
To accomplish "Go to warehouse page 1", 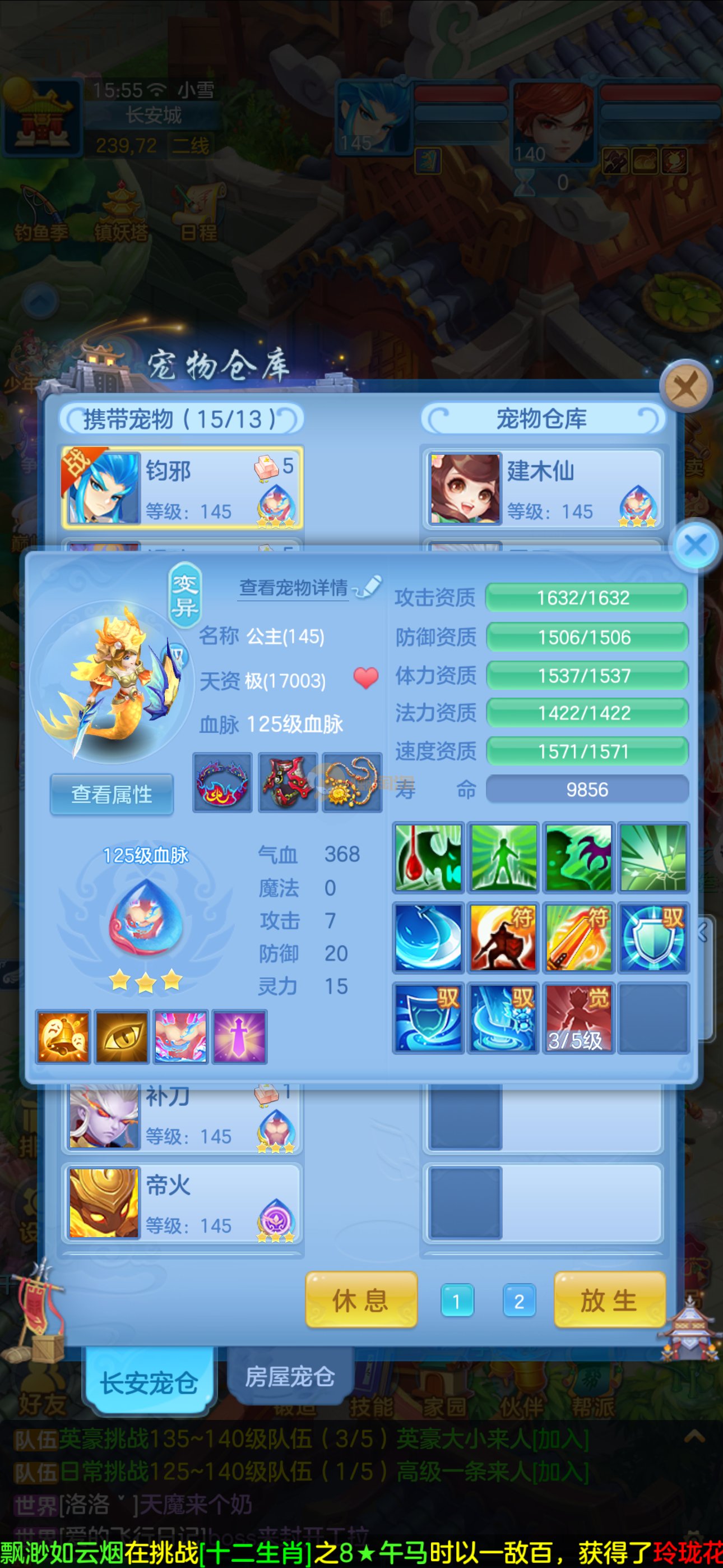I will point(456,1302).
